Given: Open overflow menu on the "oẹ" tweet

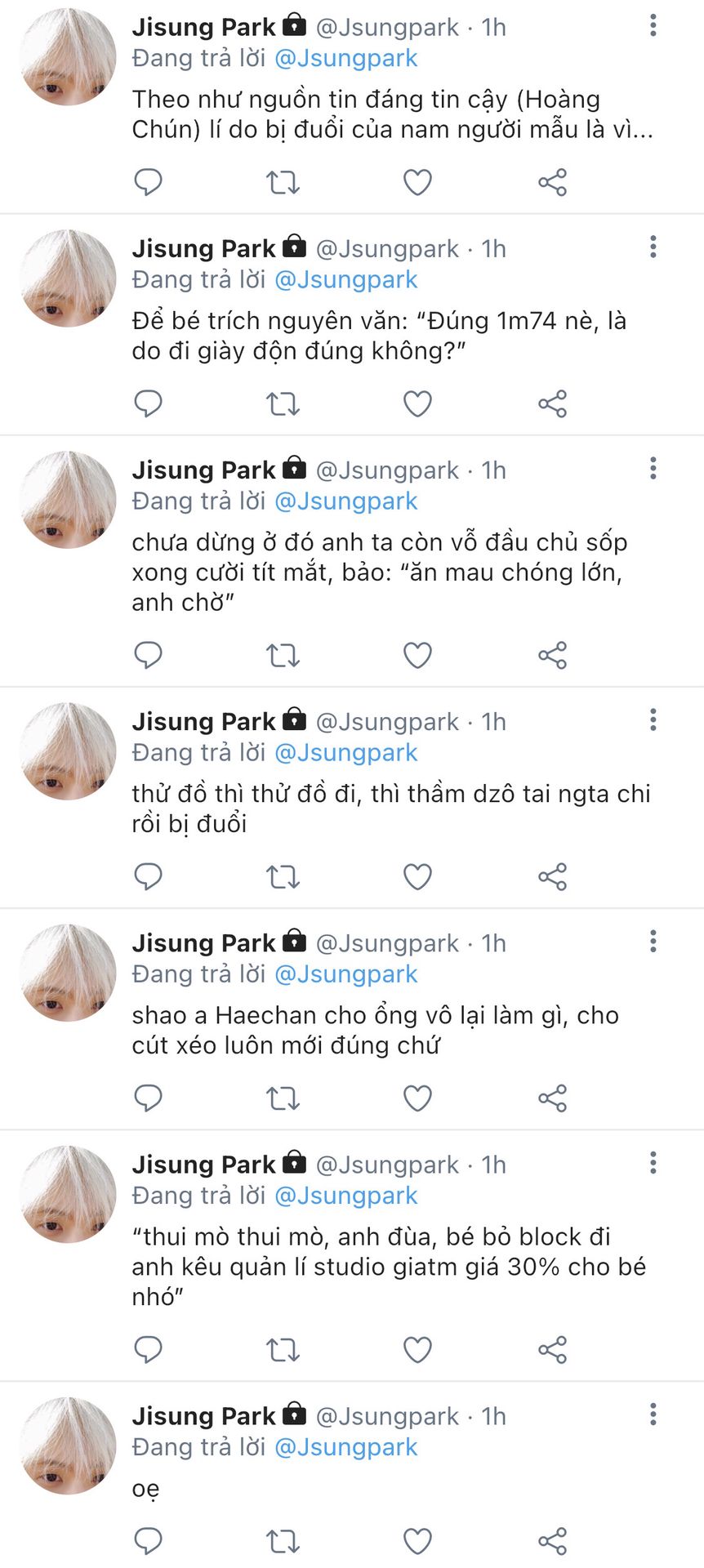Looking at the screenshot, I should tap(653, 1414).
